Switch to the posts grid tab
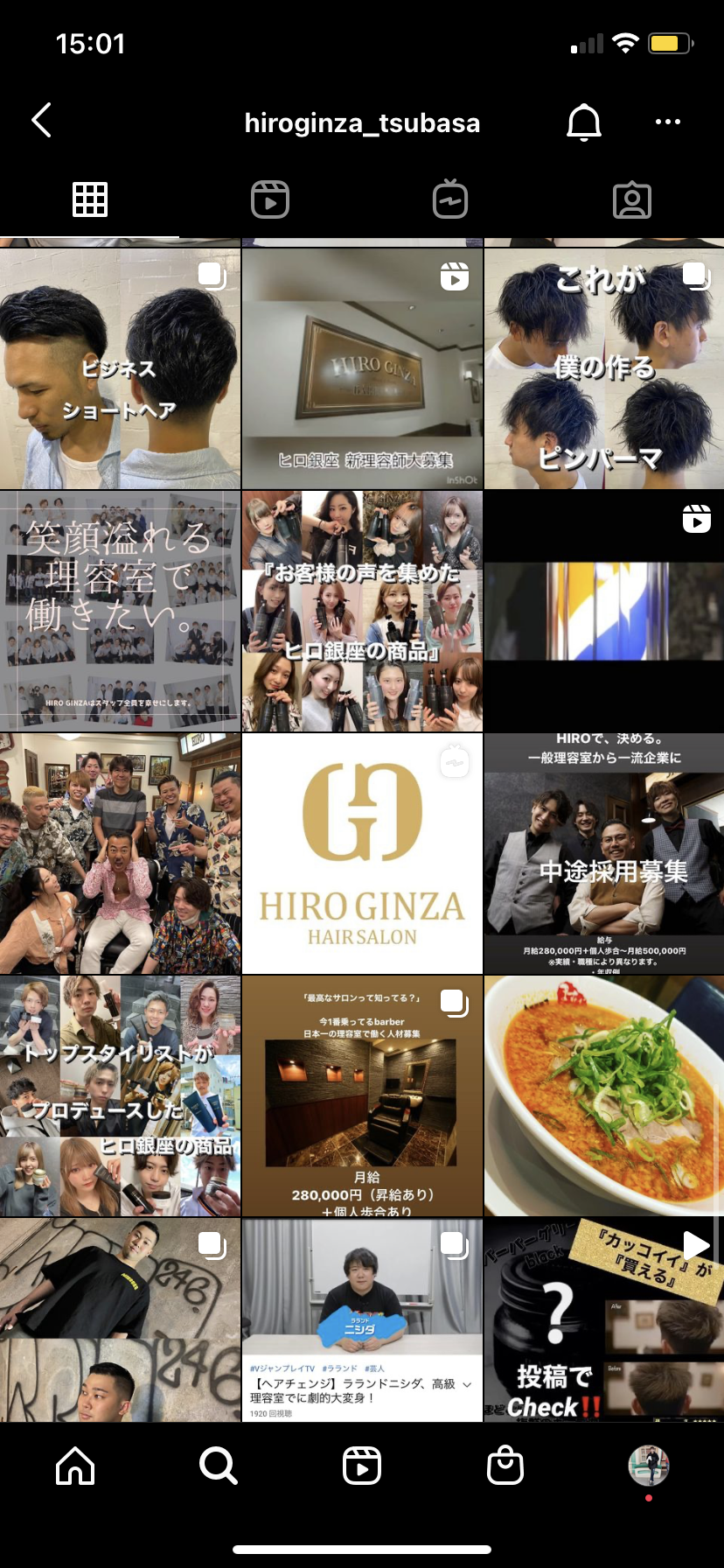 click(90, 199)
